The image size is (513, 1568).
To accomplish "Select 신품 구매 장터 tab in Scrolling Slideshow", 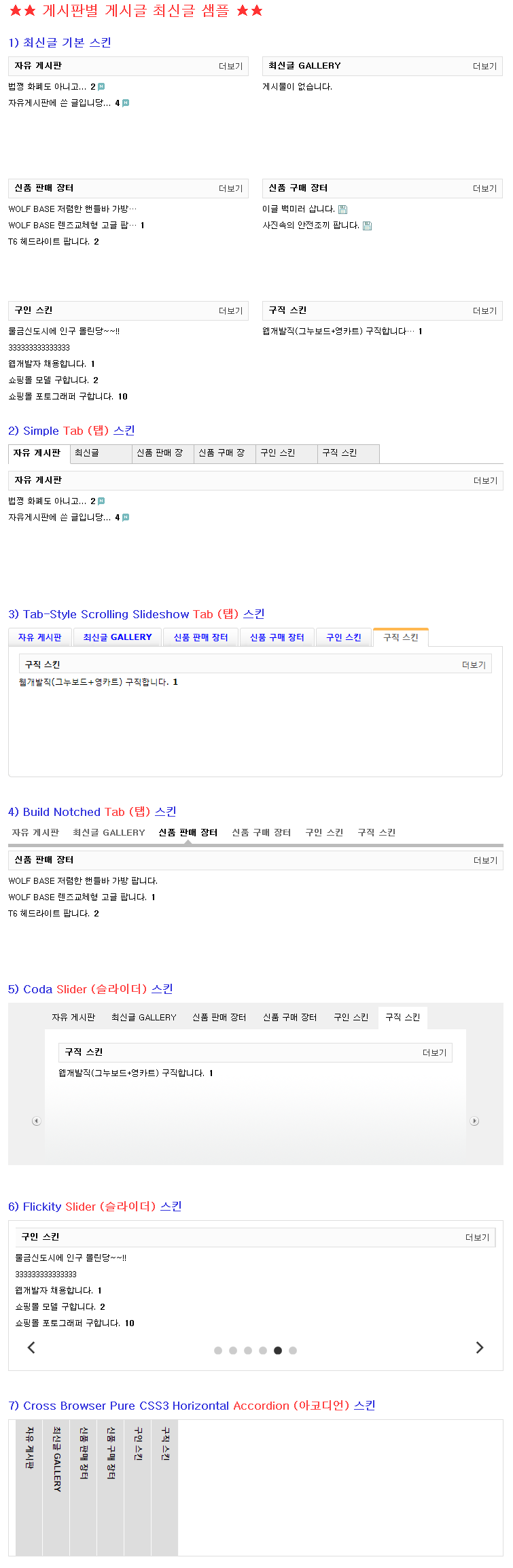I will 277,637.
